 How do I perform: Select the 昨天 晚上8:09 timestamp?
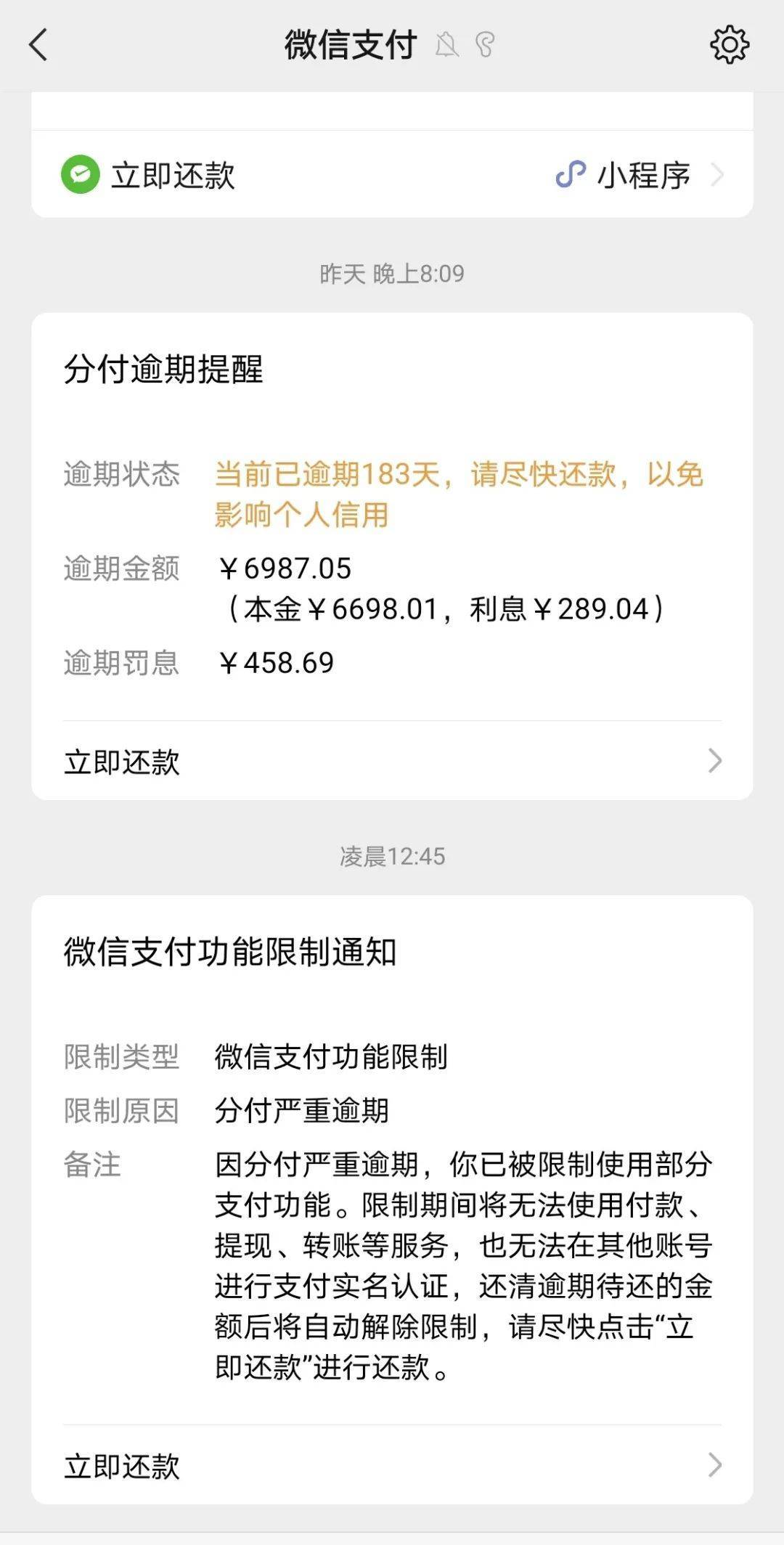click(392, 274)
